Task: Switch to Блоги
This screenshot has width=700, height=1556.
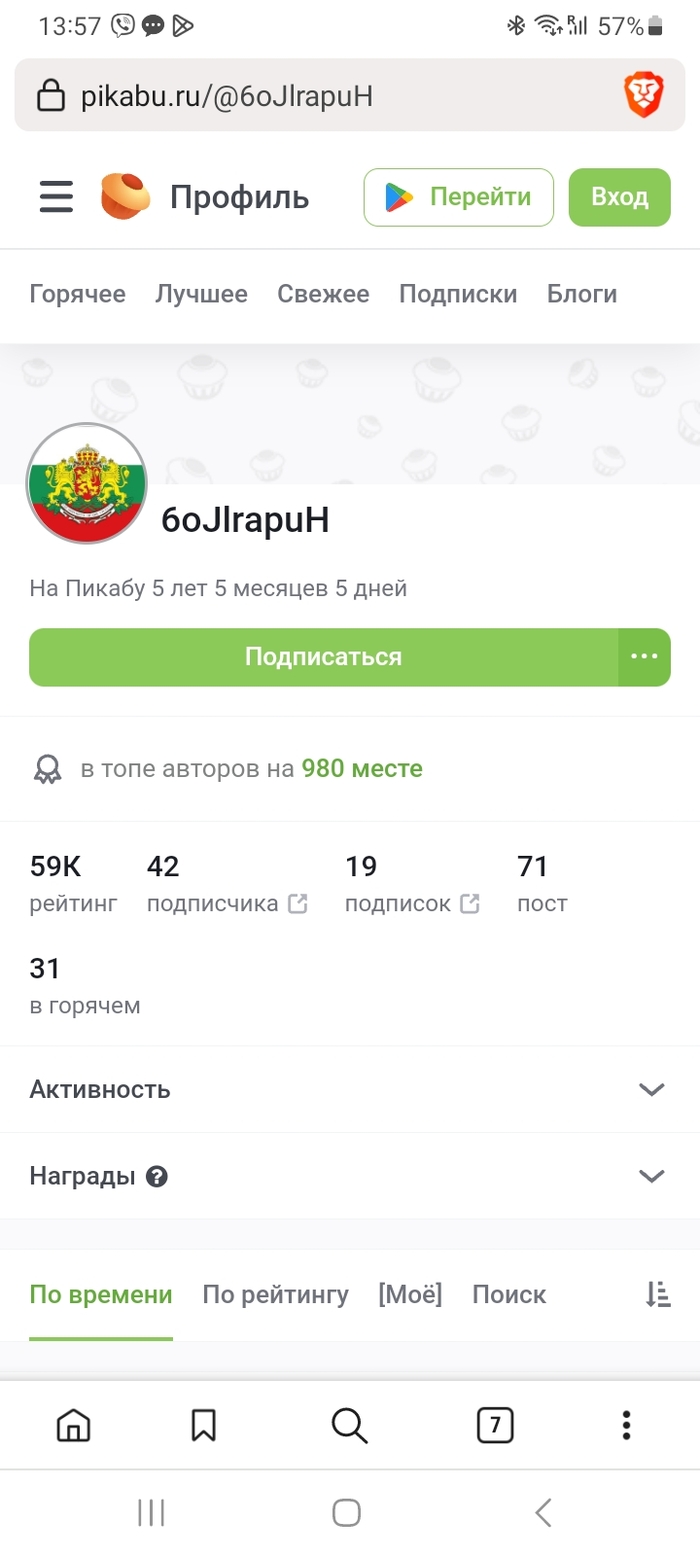Action: click(582, 294)
